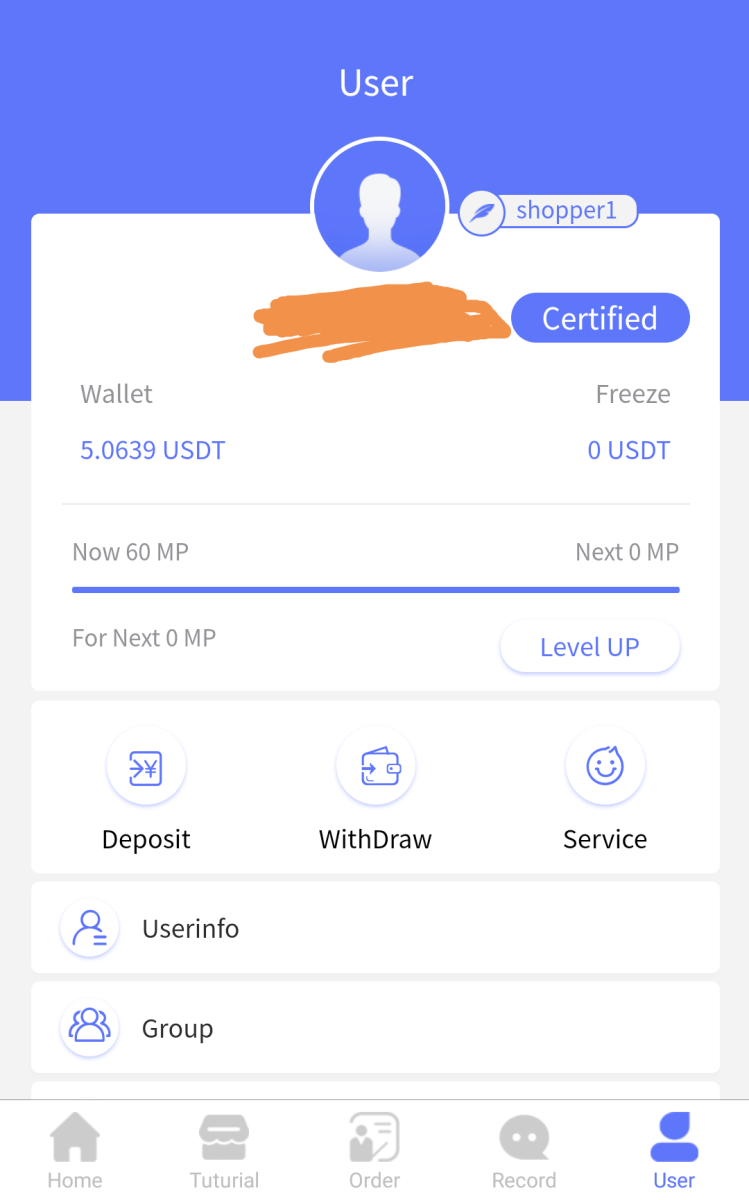This screenshot has width=749, height=1200.
Task: Switch to the Record tab
Action: tap(524, 1150)
